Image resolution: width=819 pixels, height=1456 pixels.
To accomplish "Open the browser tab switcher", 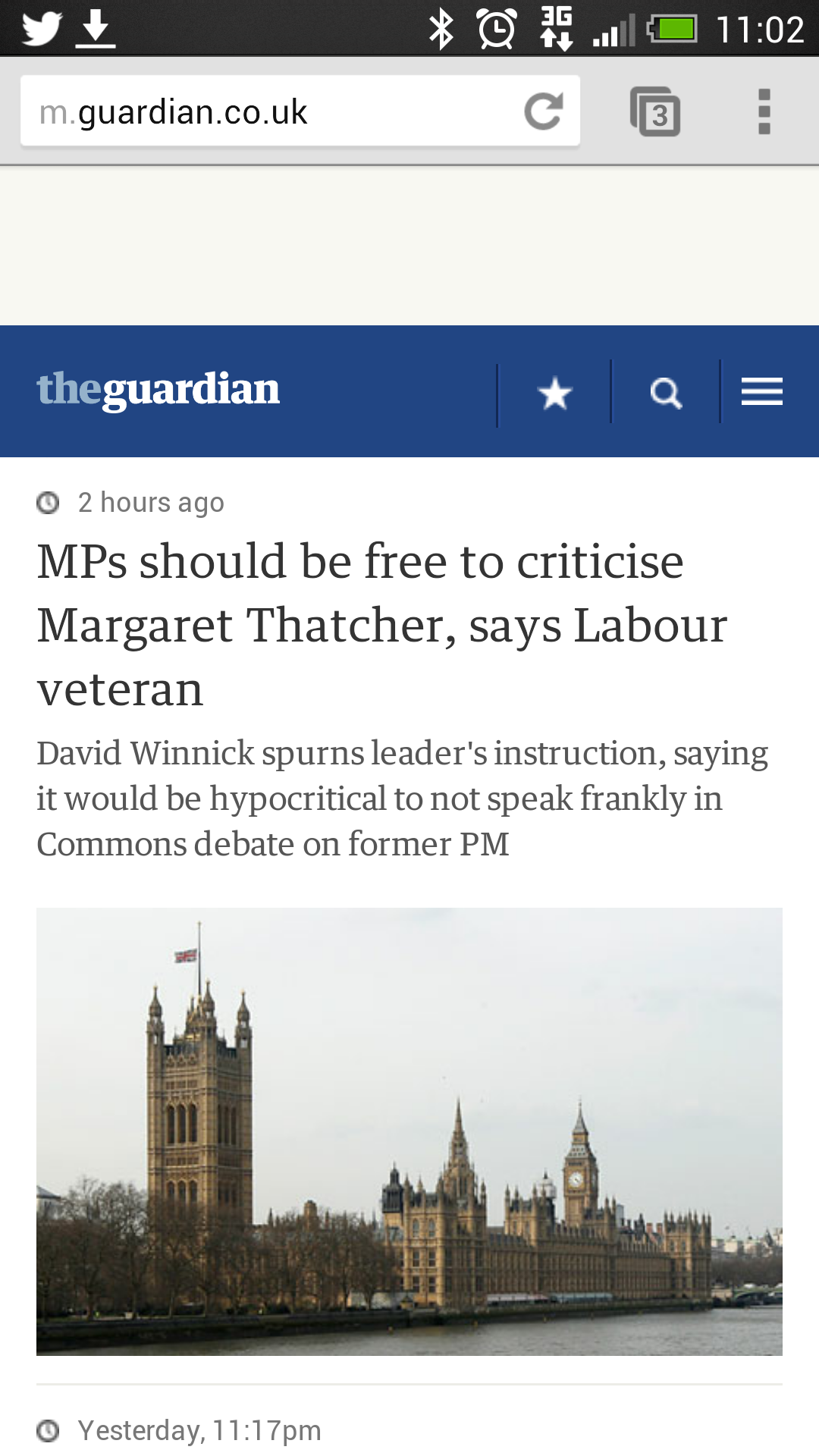I will pos(655,112).
